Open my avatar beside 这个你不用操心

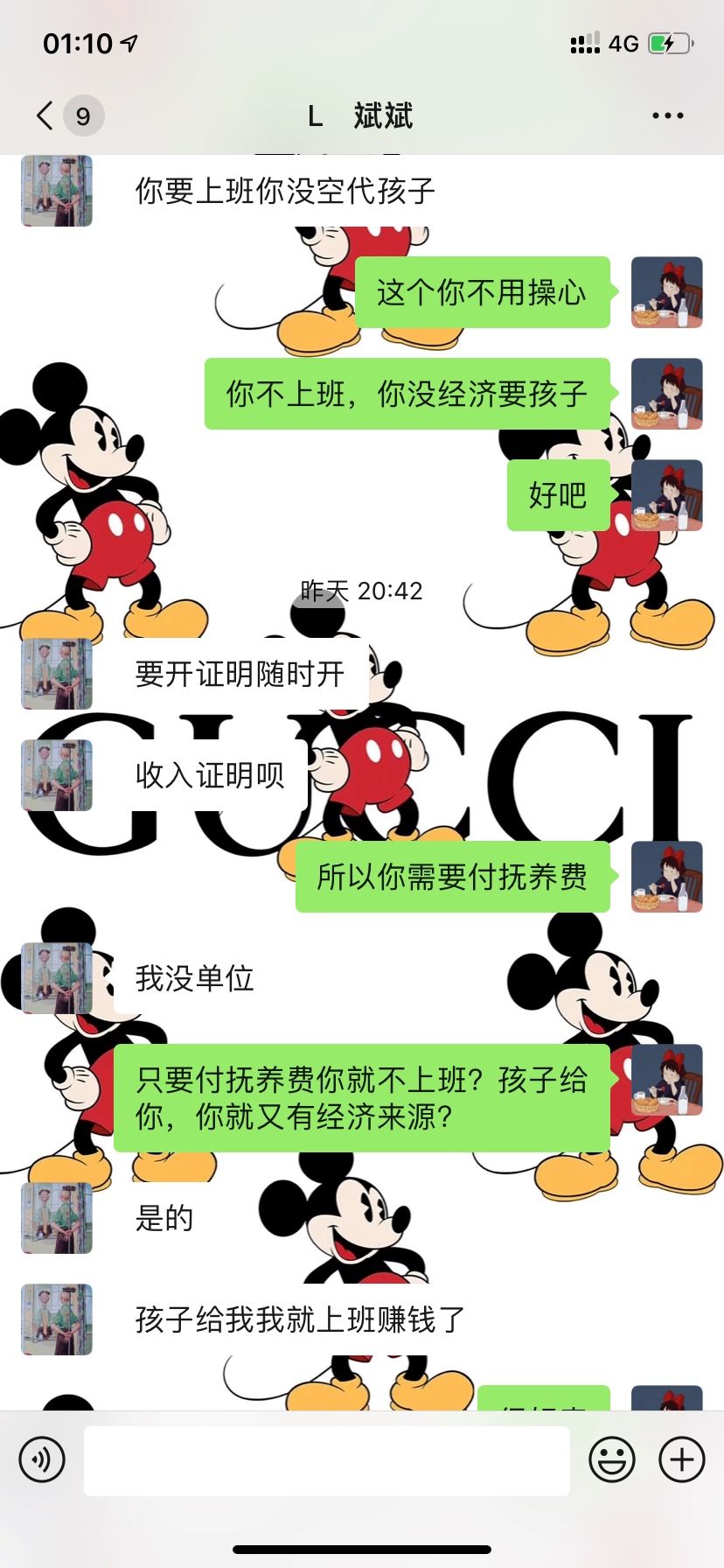click(667, 292)
